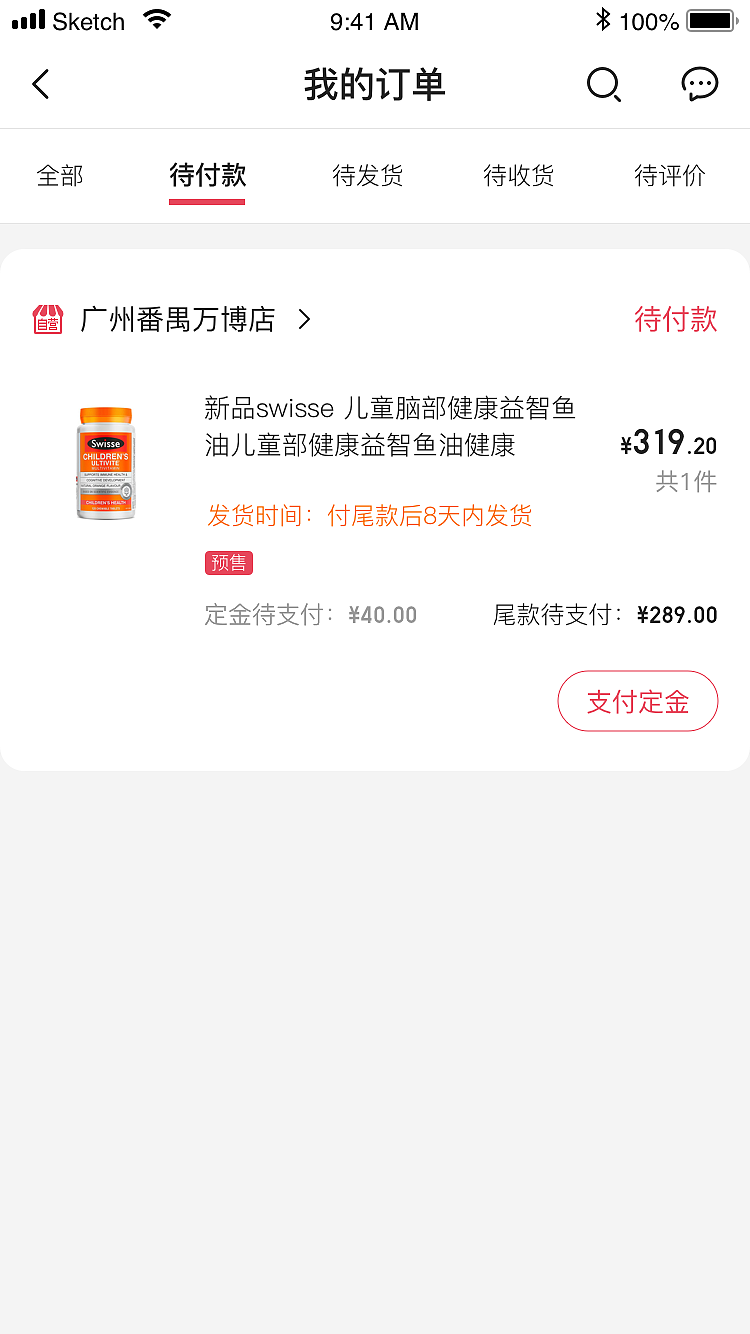
Task: Switch to the 全部 orders tab
Action: (60, 175)
